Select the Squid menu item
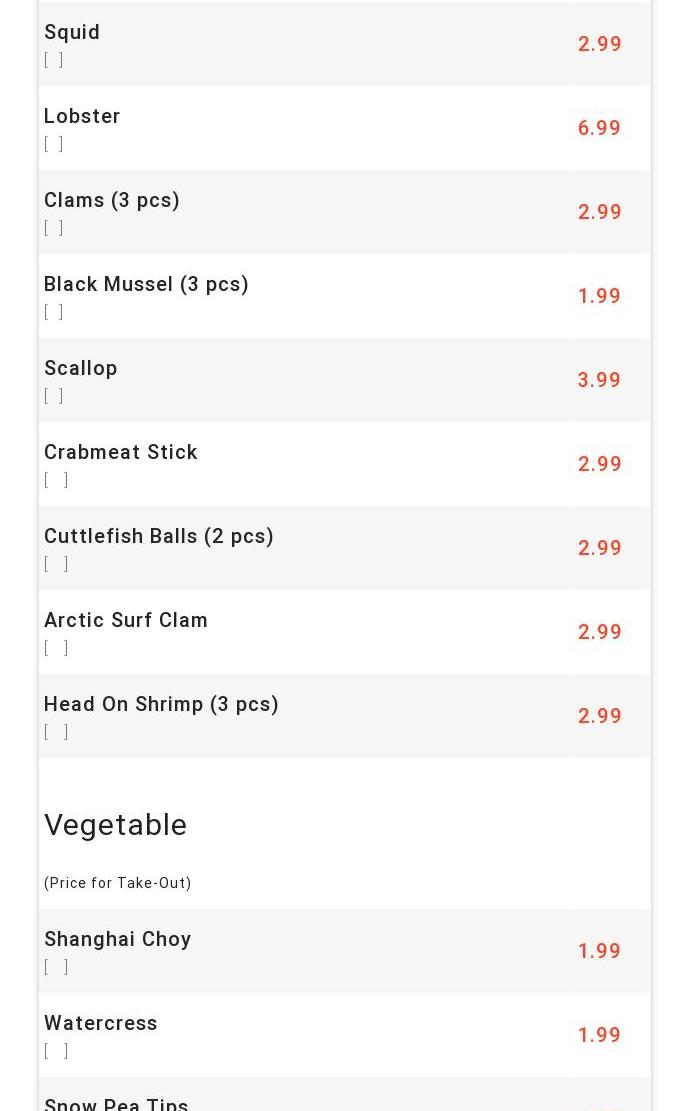Screen dimensions: 690x1111 pyautogui.click(x=72, y=33)
